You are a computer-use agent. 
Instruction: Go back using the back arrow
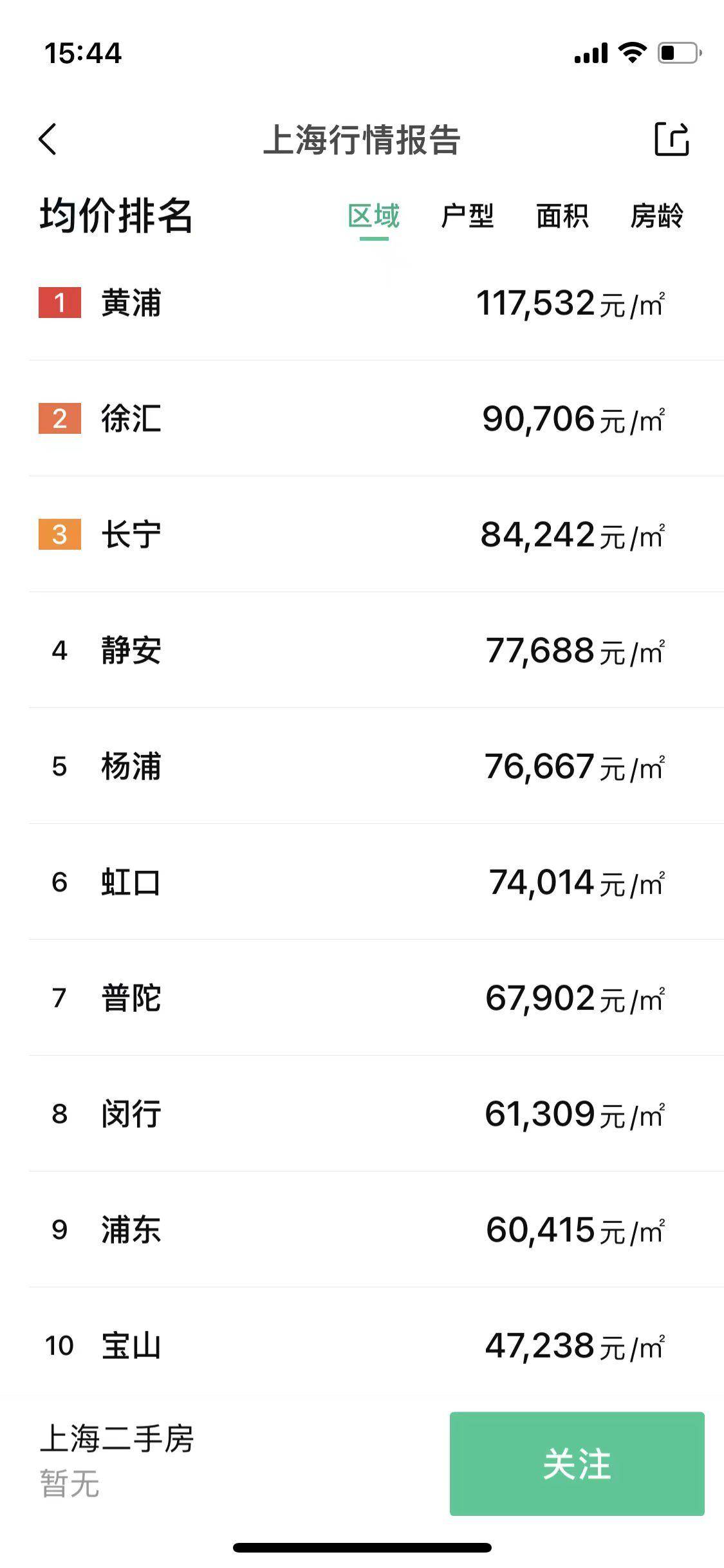pos(48,139)
